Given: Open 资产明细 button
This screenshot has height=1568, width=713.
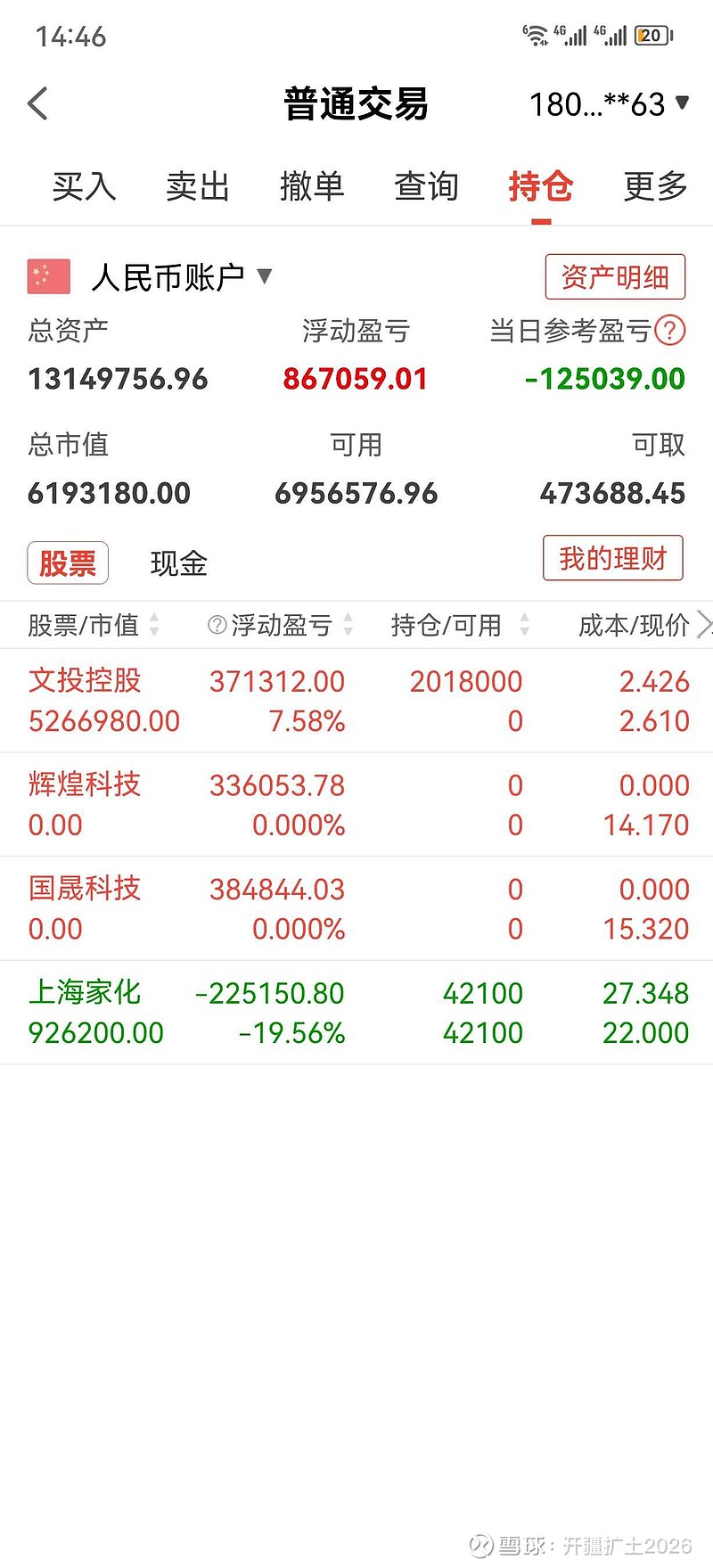Looking at the screenshot, I should tap(614, 277).
